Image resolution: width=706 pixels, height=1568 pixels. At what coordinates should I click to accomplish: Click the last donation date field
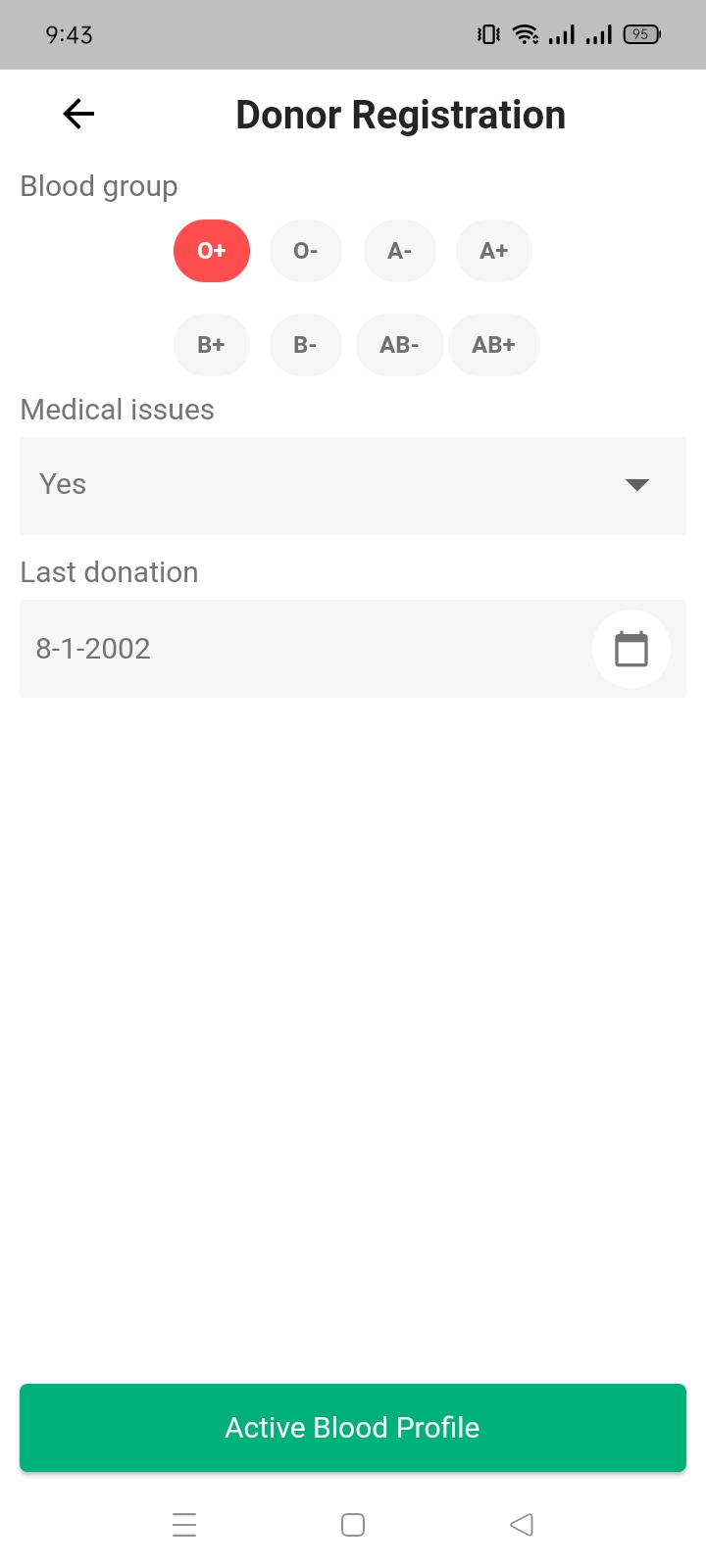294,649
